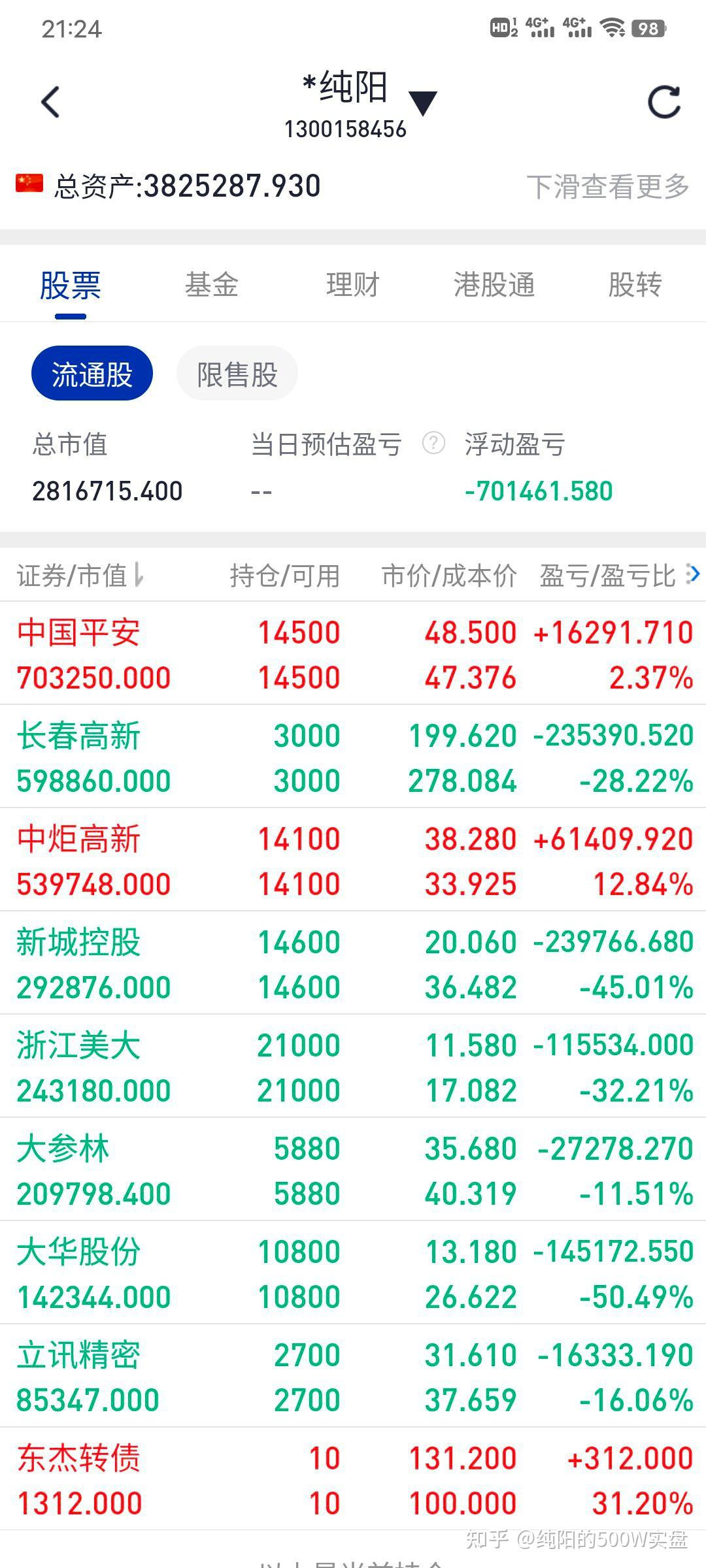Refresh the account holdings
The image size is (706, 1568).
pyautogui.click(x=664, y=102)
